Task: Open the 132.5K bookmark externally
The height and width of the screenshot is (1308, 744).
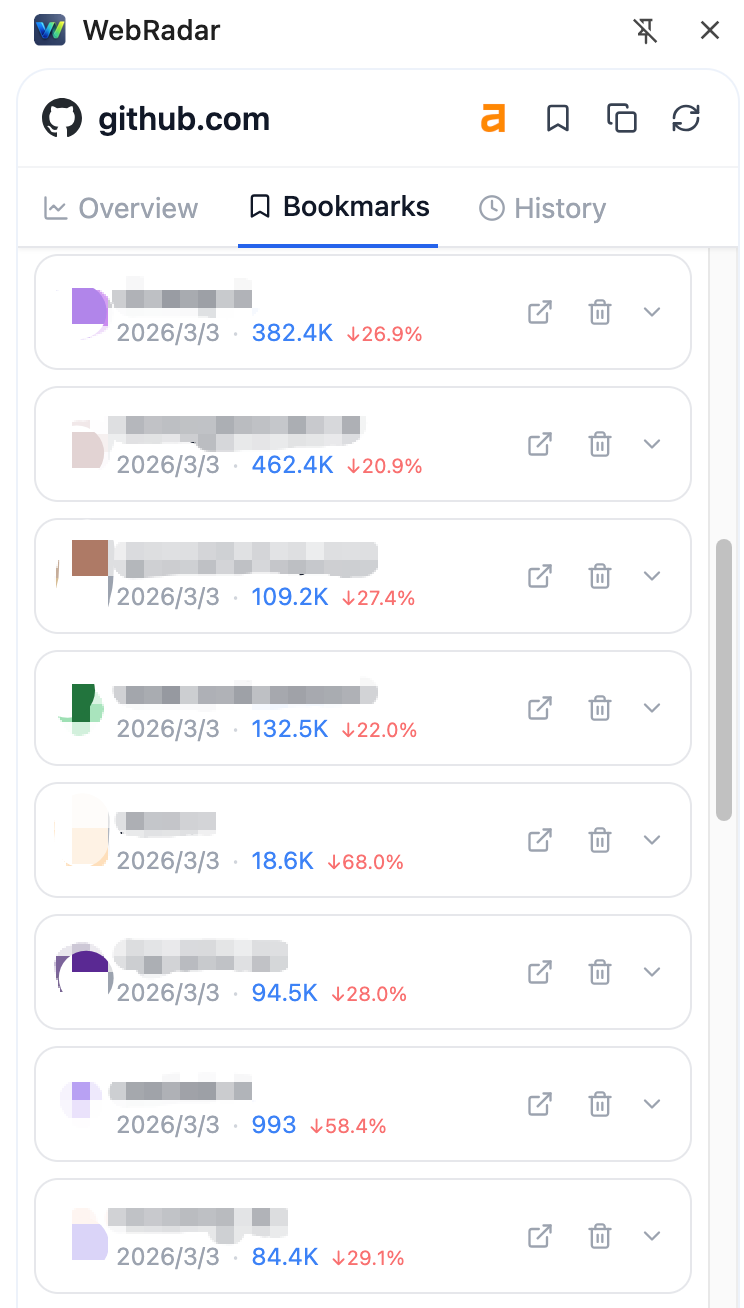Action: coord(540,708)
